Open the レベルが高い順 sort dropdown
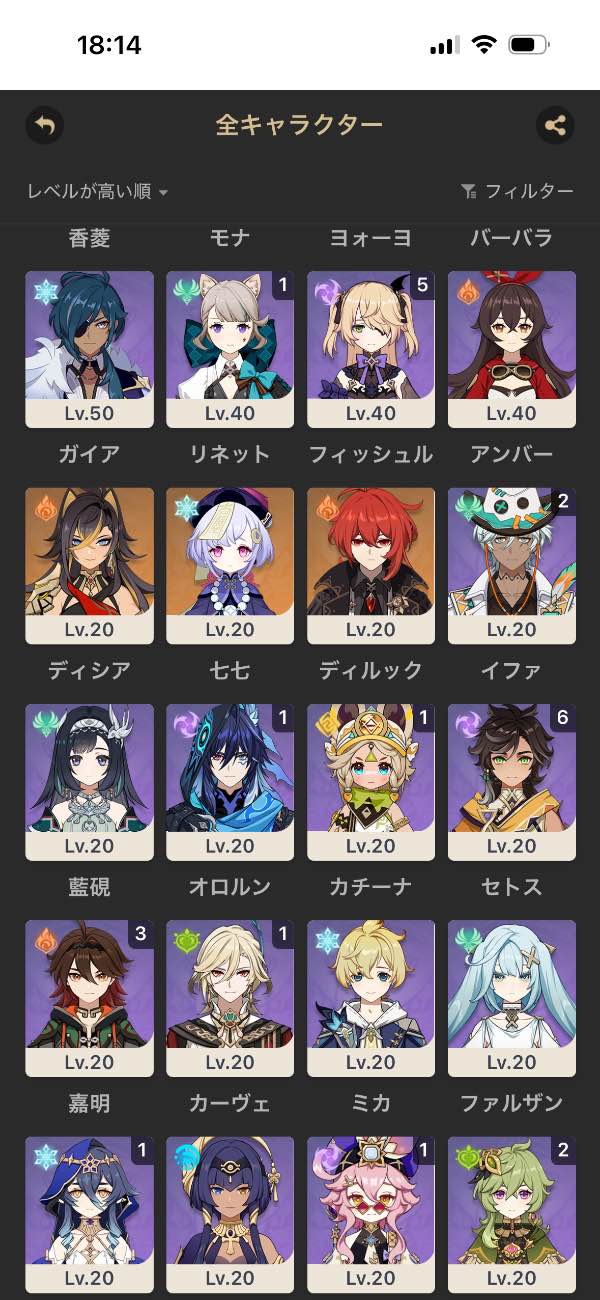Screen dimensions: 600x1300 pos(97,191)
